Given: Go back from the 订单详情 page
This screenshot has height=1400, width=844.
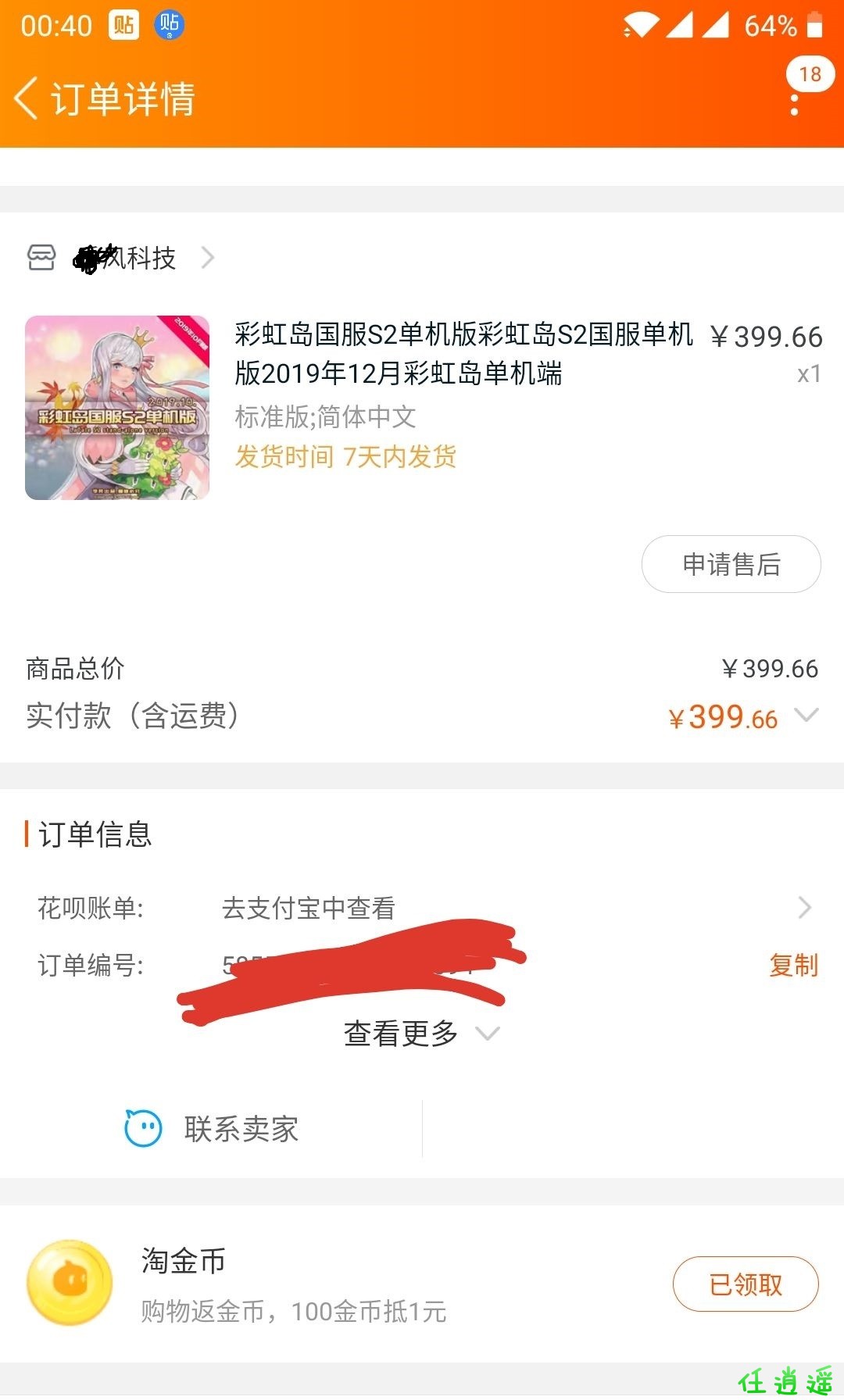Looking at the screenshot, I should click(x=28, y=99).
